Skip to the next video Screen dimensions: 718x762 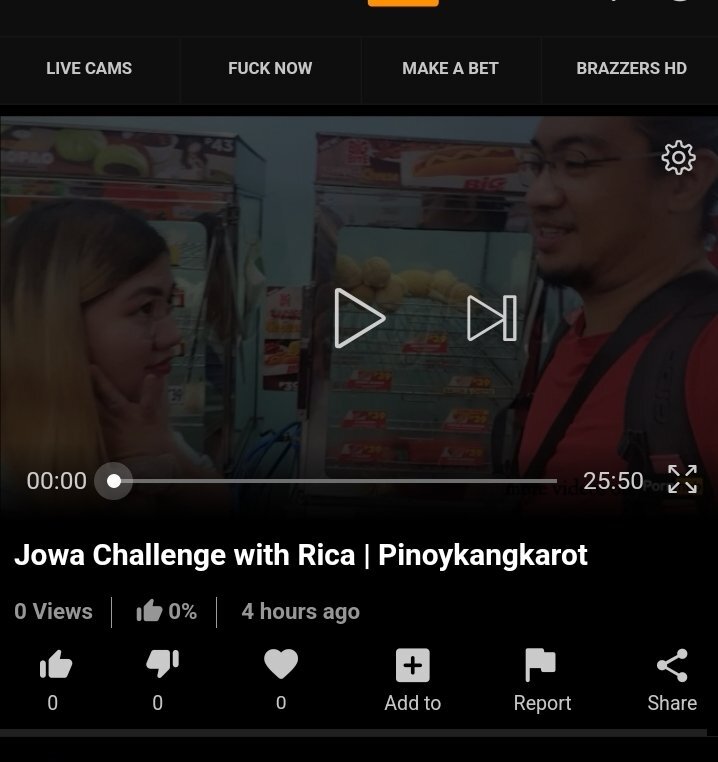[x=492, y=318]
